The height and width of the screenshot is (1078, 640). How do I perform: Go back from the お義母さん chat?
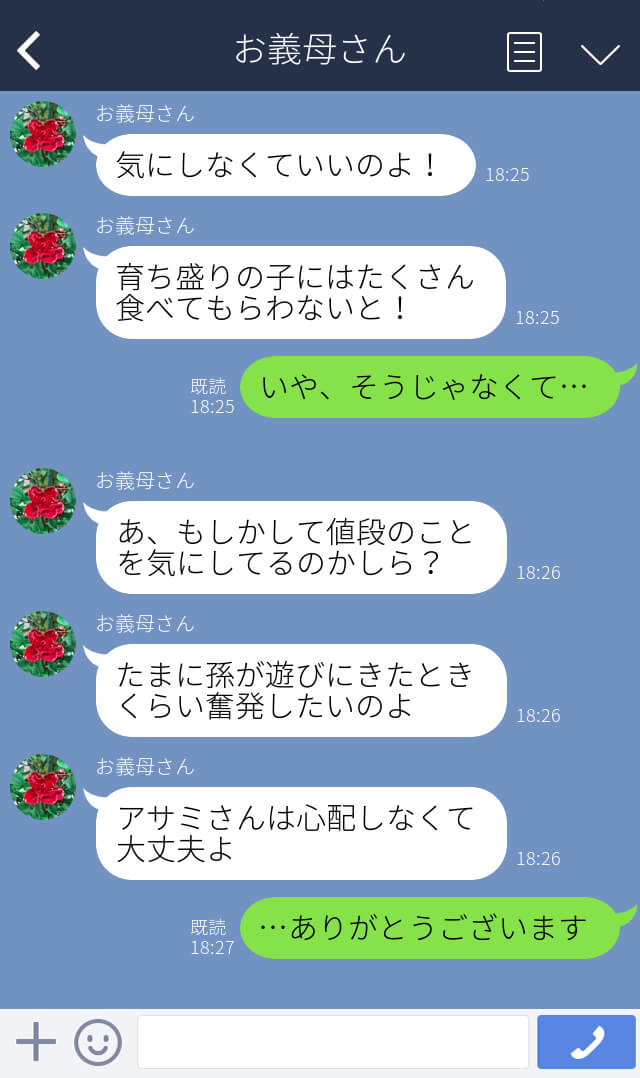tap(29, 51)
